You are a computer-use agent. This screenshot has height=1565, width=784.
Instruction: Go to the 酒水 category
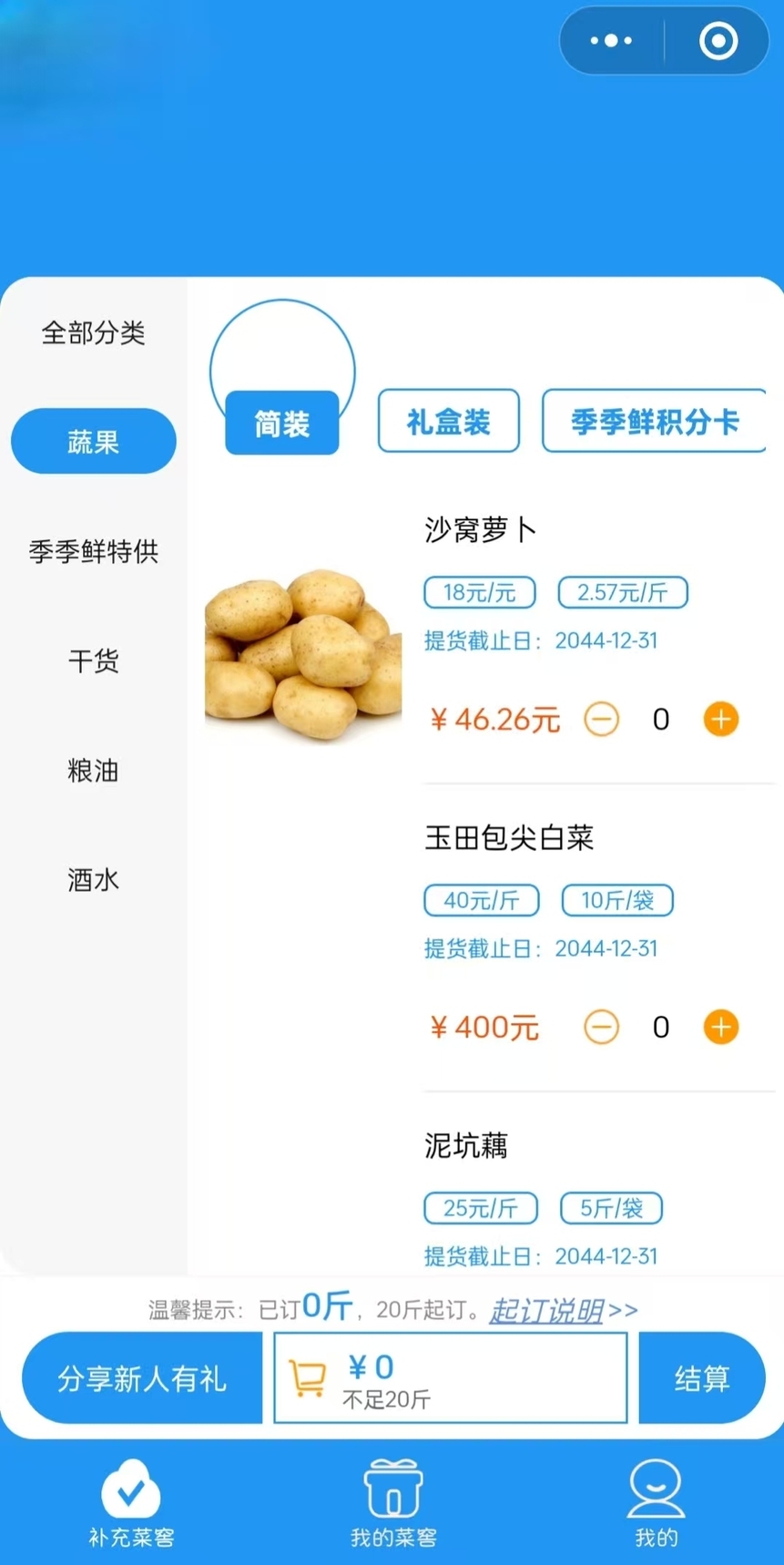(93, 880)
